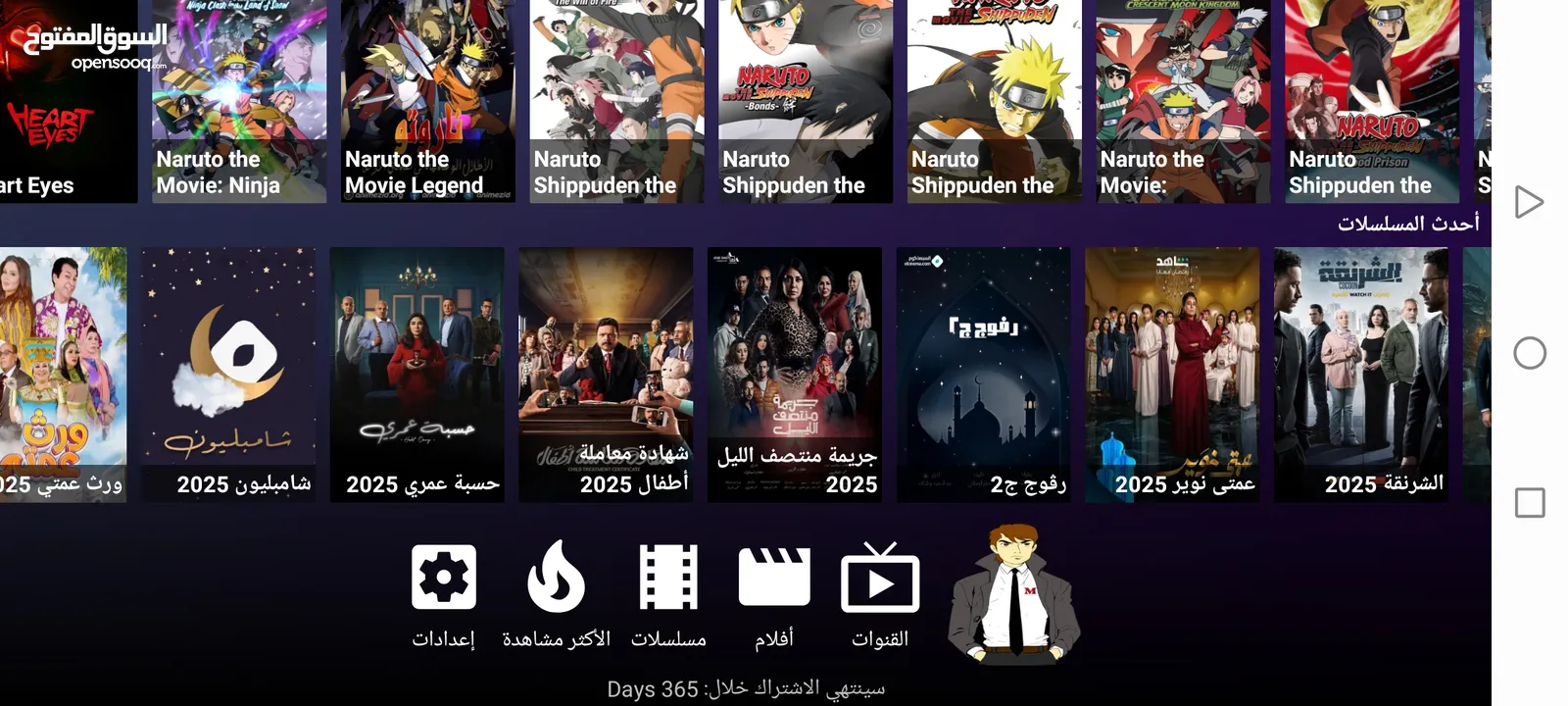The width and height of the screenshot is (1568, 706).
Task: Go to مسلسلات series section
Action: (668, 594)
